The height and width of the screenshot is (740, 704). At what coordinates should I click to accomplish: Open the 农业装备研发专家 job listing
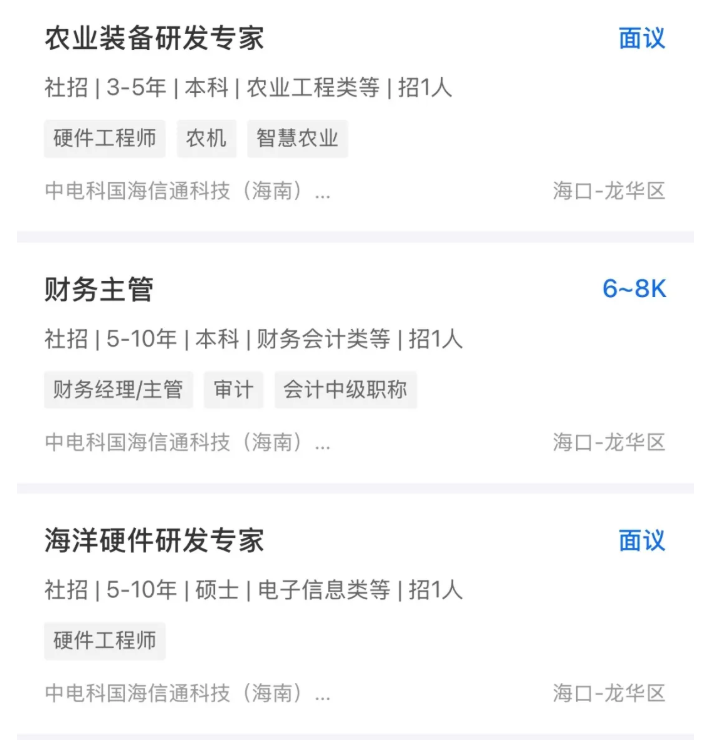coord(155,39)
